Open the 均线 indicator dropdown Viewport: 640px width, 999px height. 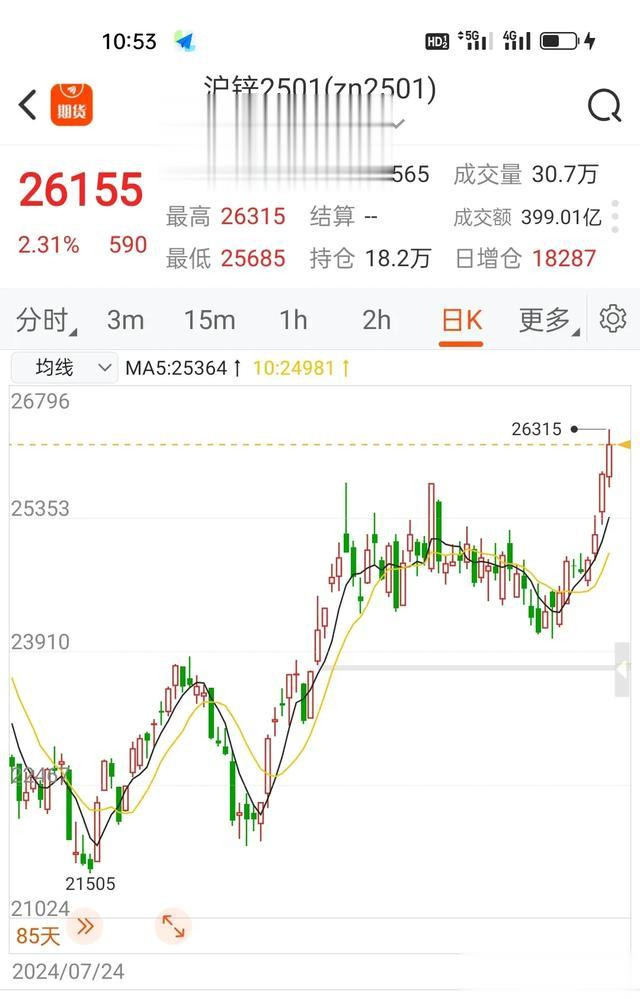click(x=64, y=368)
